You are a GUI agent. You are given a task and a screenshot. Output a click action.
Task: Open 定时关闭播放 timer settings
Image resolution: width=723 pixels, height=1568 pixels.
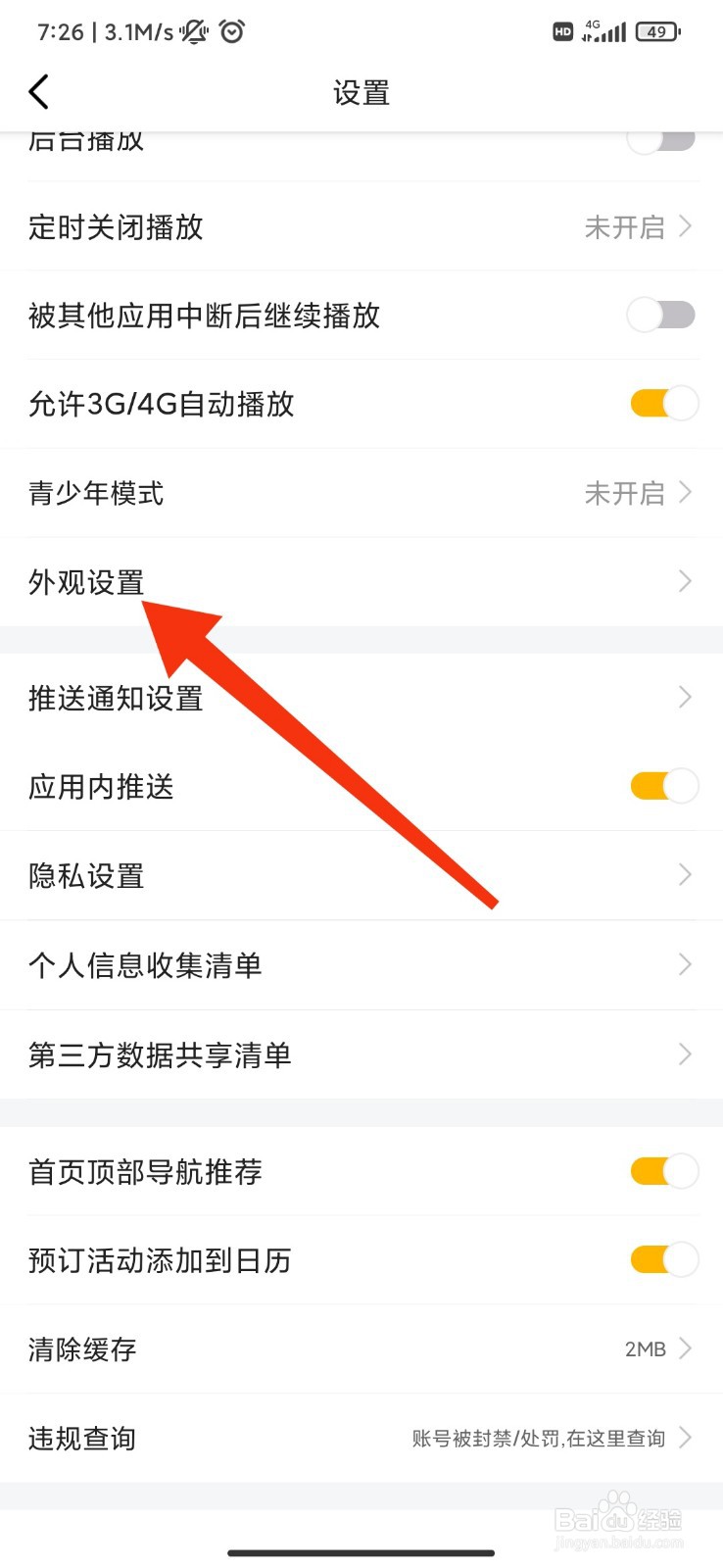(361, 227)
